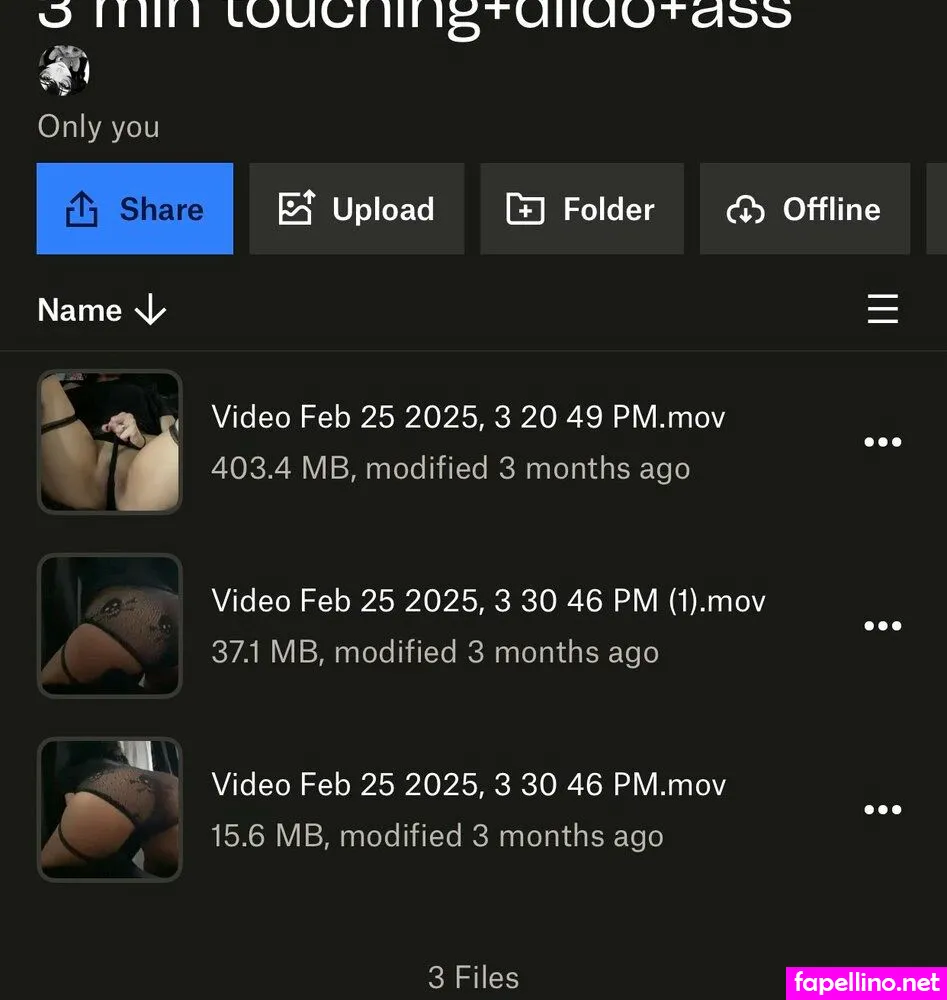Open the 15.6 MB 3 30 46 PM.mov file

pyautogui.click(x=468, y=785)
